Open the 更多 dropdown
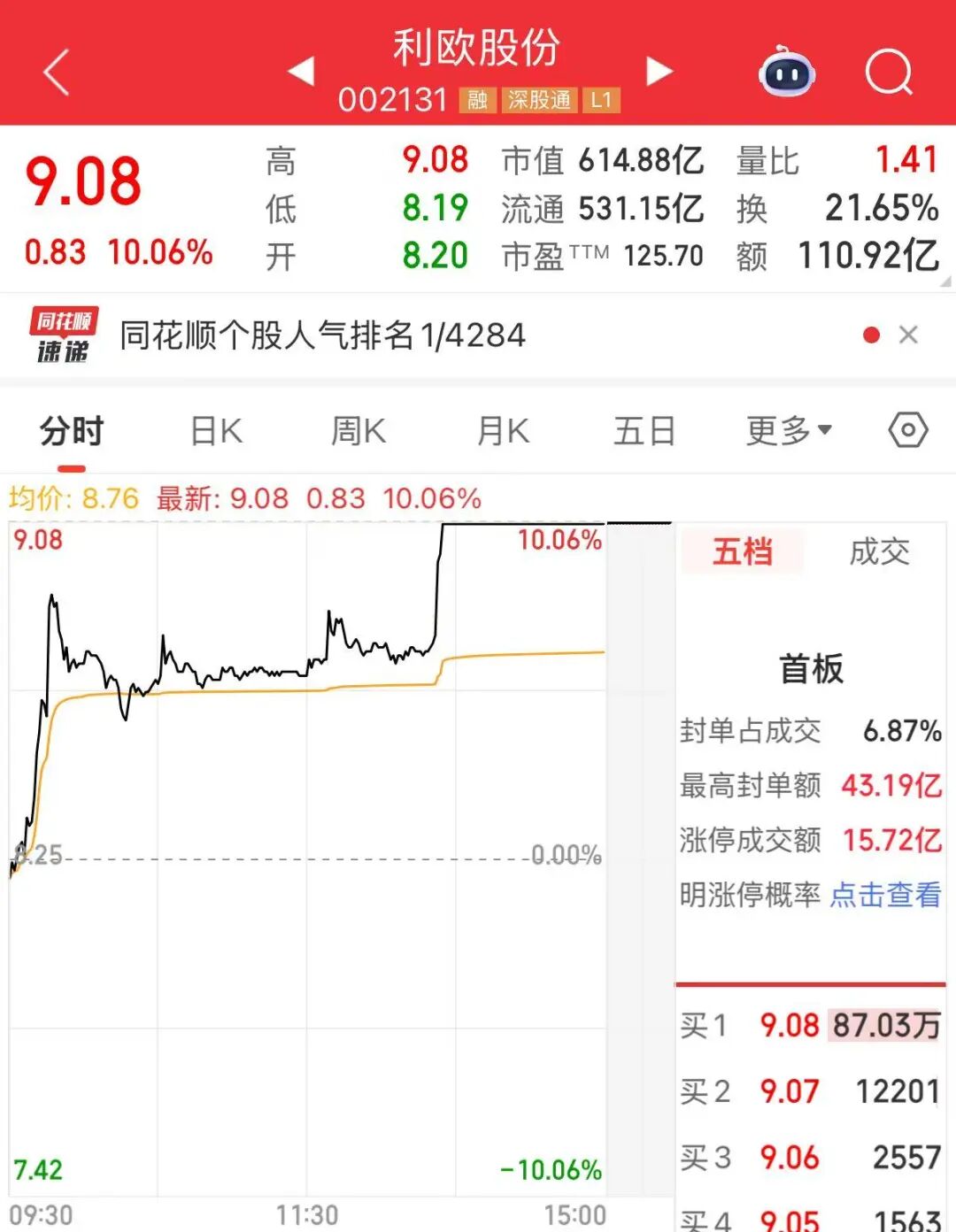The image size is (956, 1232). [x=786, y=430]
